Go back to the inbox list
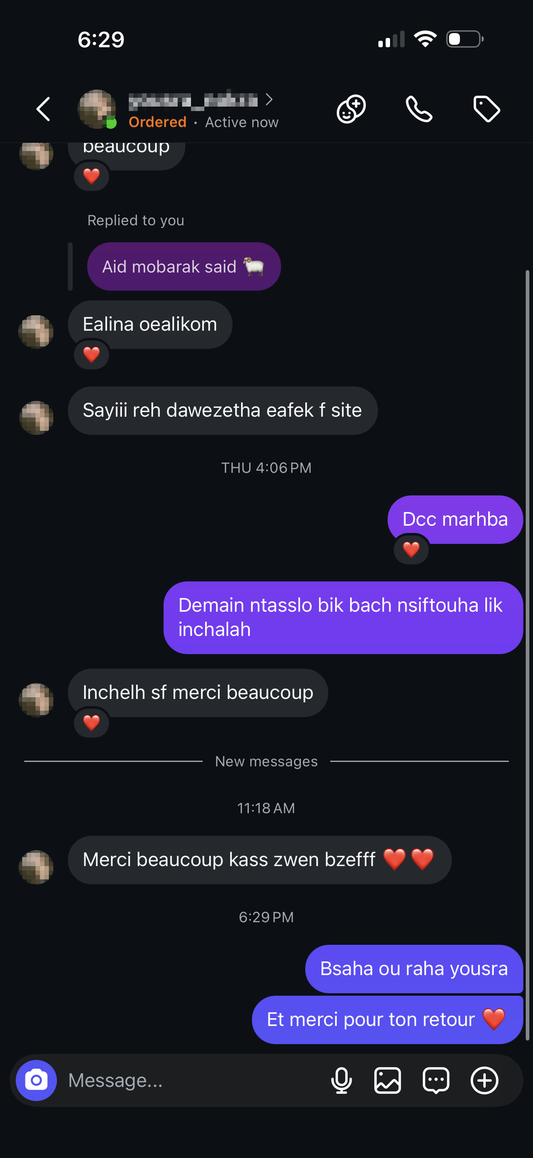The width and height of the screenshot is (533, 1158). pos(43,109)
